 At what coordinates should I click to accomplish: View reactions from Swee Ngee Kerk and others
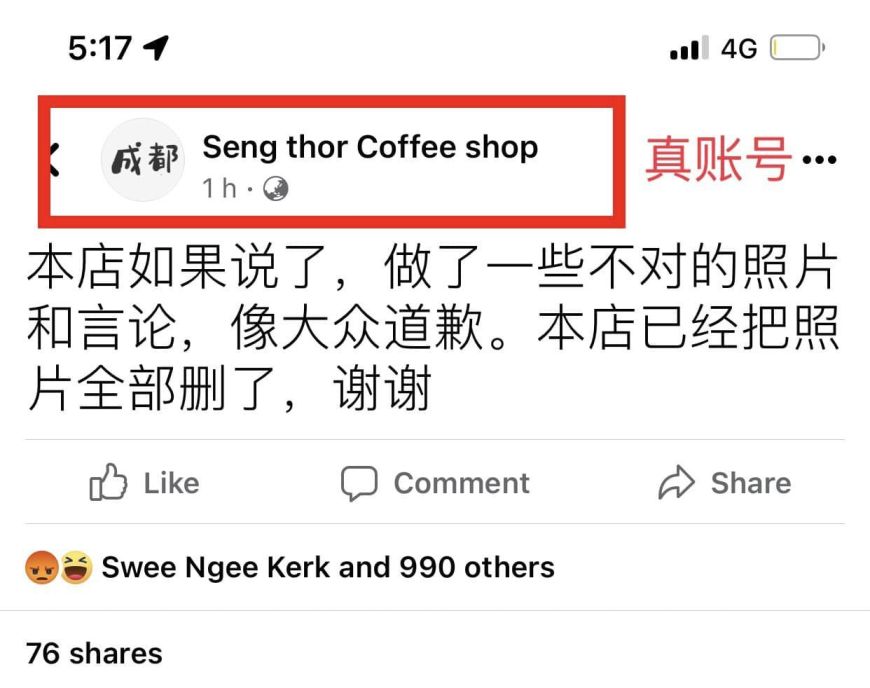pyautogui.click(x=290, y=568)
